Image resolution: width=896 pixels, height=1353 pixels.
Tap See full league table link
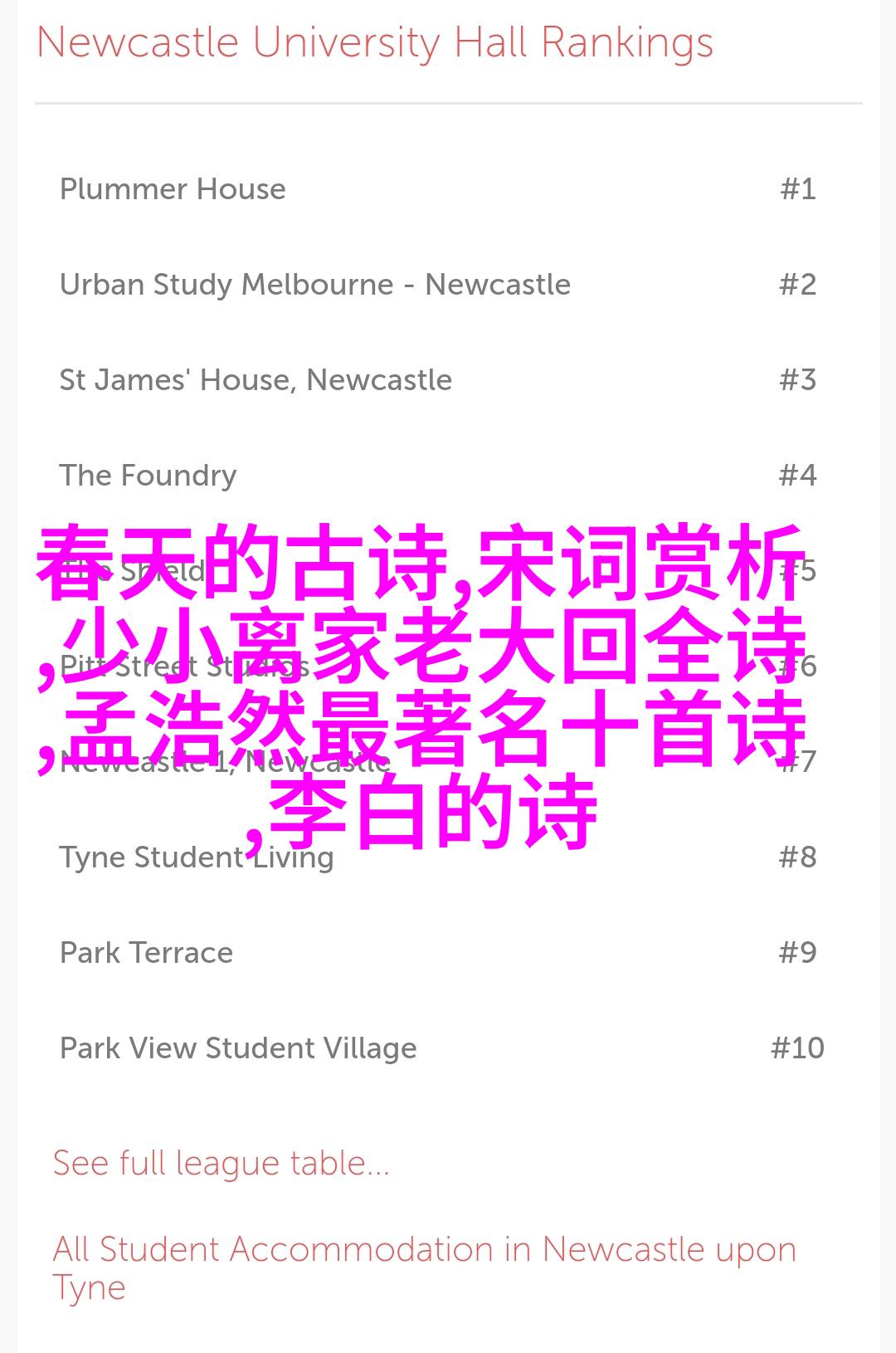[x=221, y=1164]
